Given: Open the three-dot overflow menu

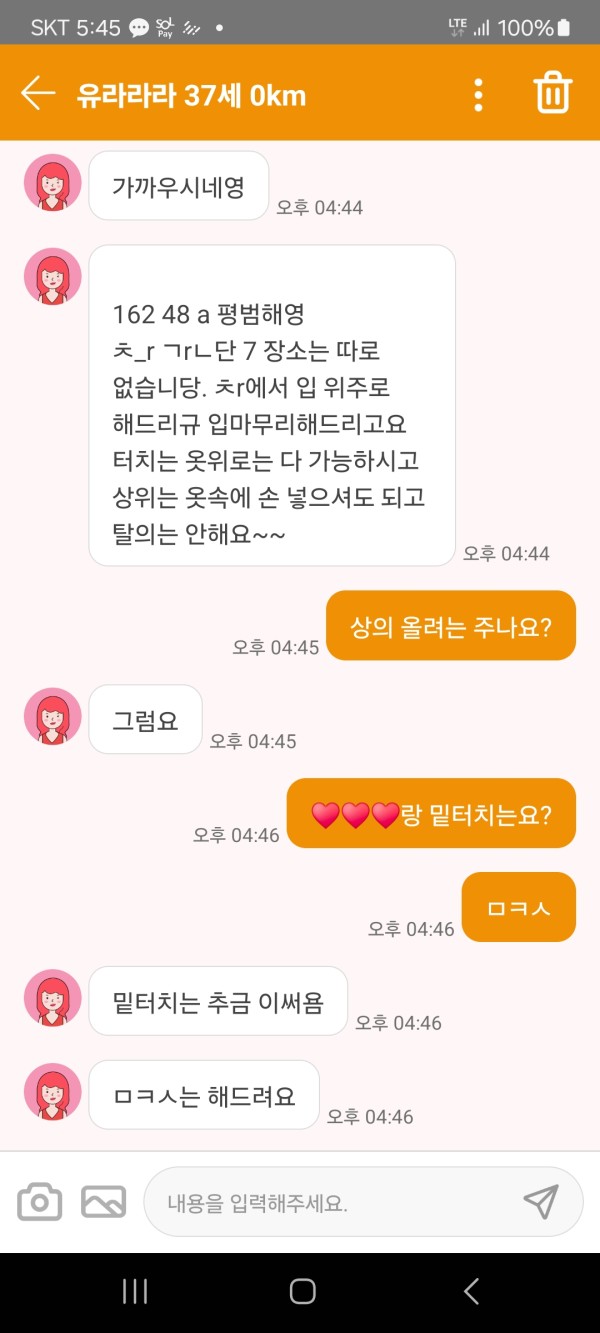Looking at the screenshot, I should point(478,94).
